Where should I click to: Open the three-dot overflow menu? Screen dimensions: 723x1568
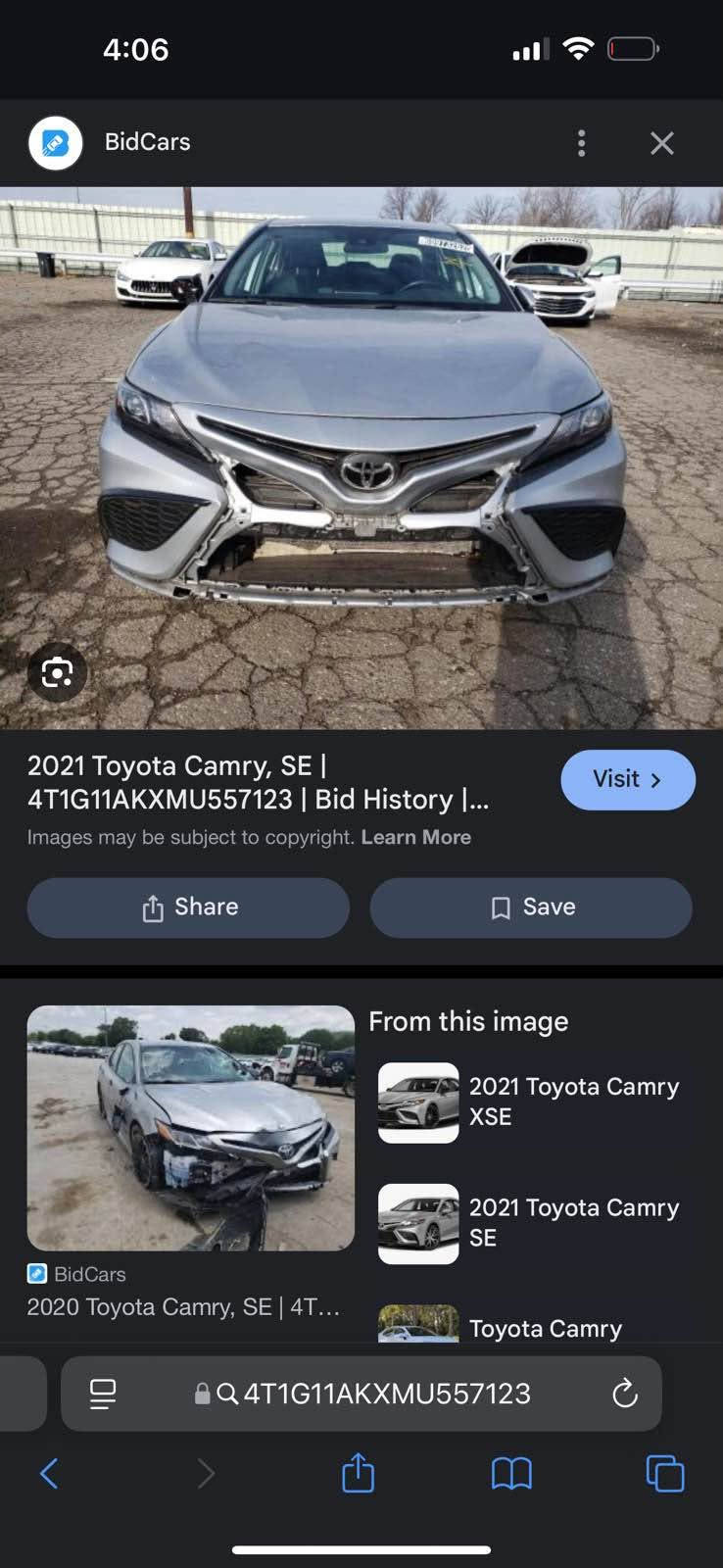pos(582,143)
